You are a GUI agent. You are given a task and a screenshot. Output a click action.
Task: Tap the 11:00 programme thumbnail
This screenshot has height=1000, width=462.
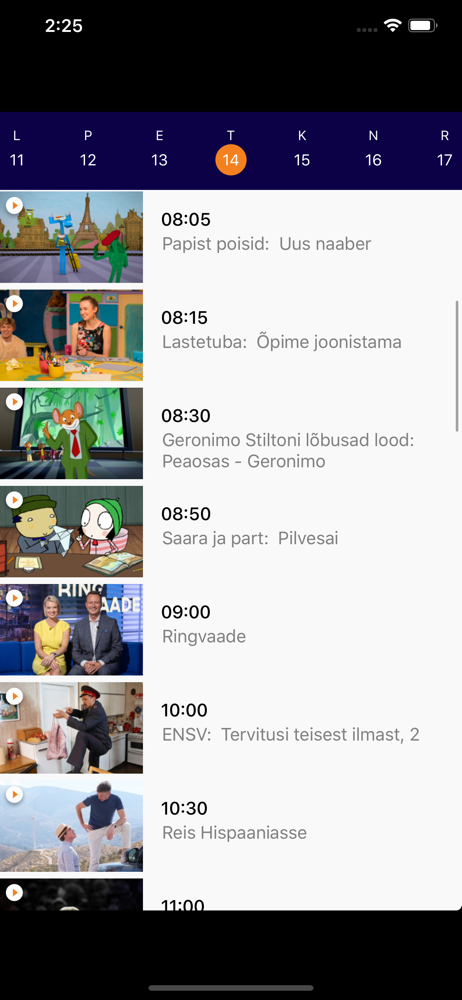[71, 895]
